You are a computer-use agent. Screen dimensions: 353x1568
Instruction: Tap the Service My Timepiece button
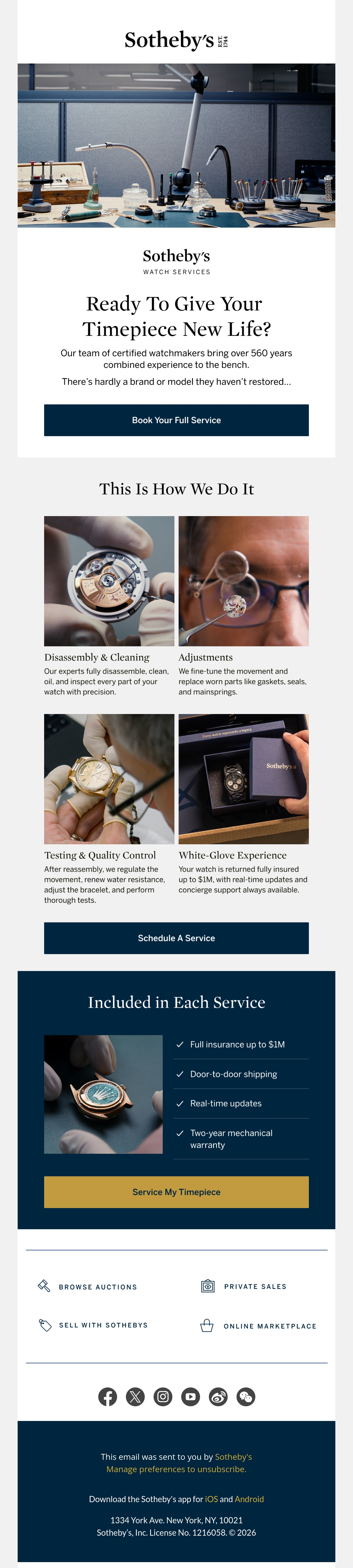pos(176,1192)
